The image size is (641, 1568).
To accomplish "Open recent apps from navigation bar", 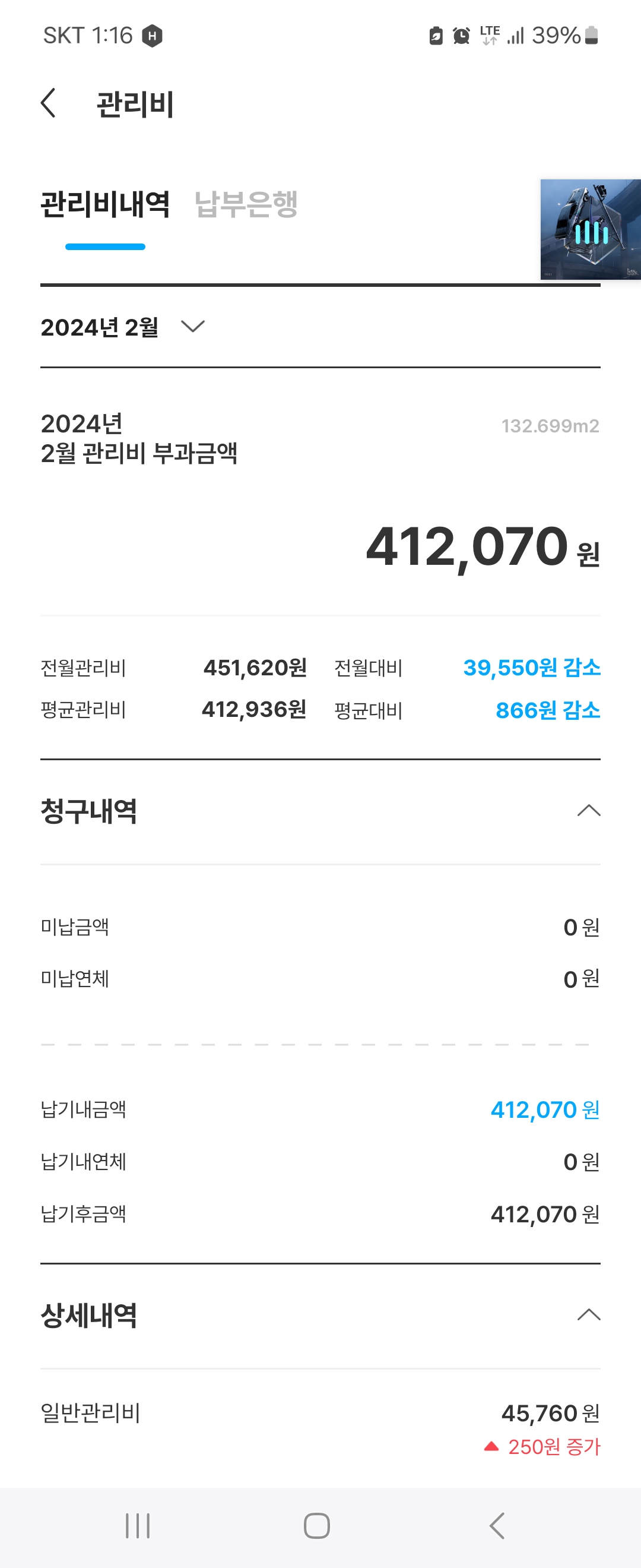I will [x=138, y=1525].
